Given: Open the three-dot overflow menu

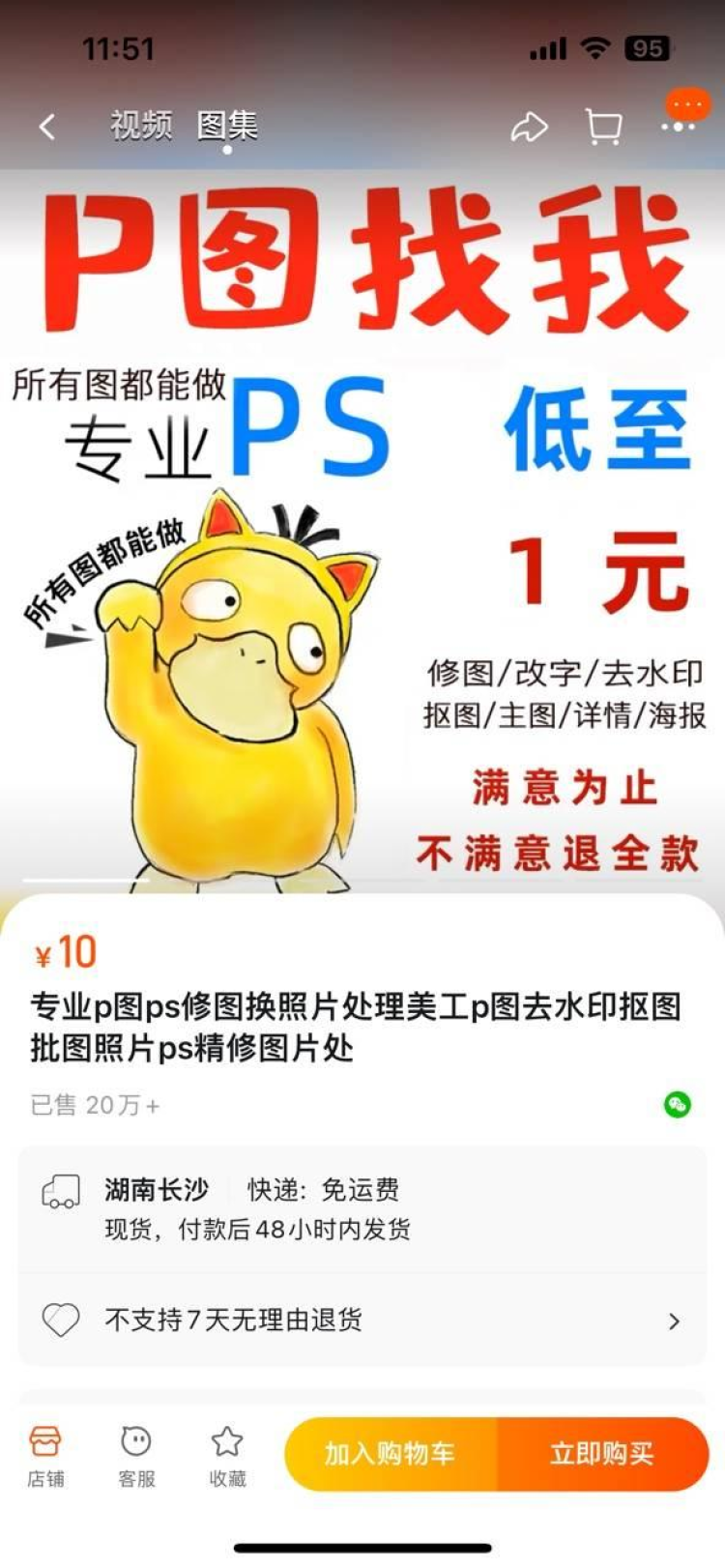Looking at the screenshot, I should pos(679,126).
